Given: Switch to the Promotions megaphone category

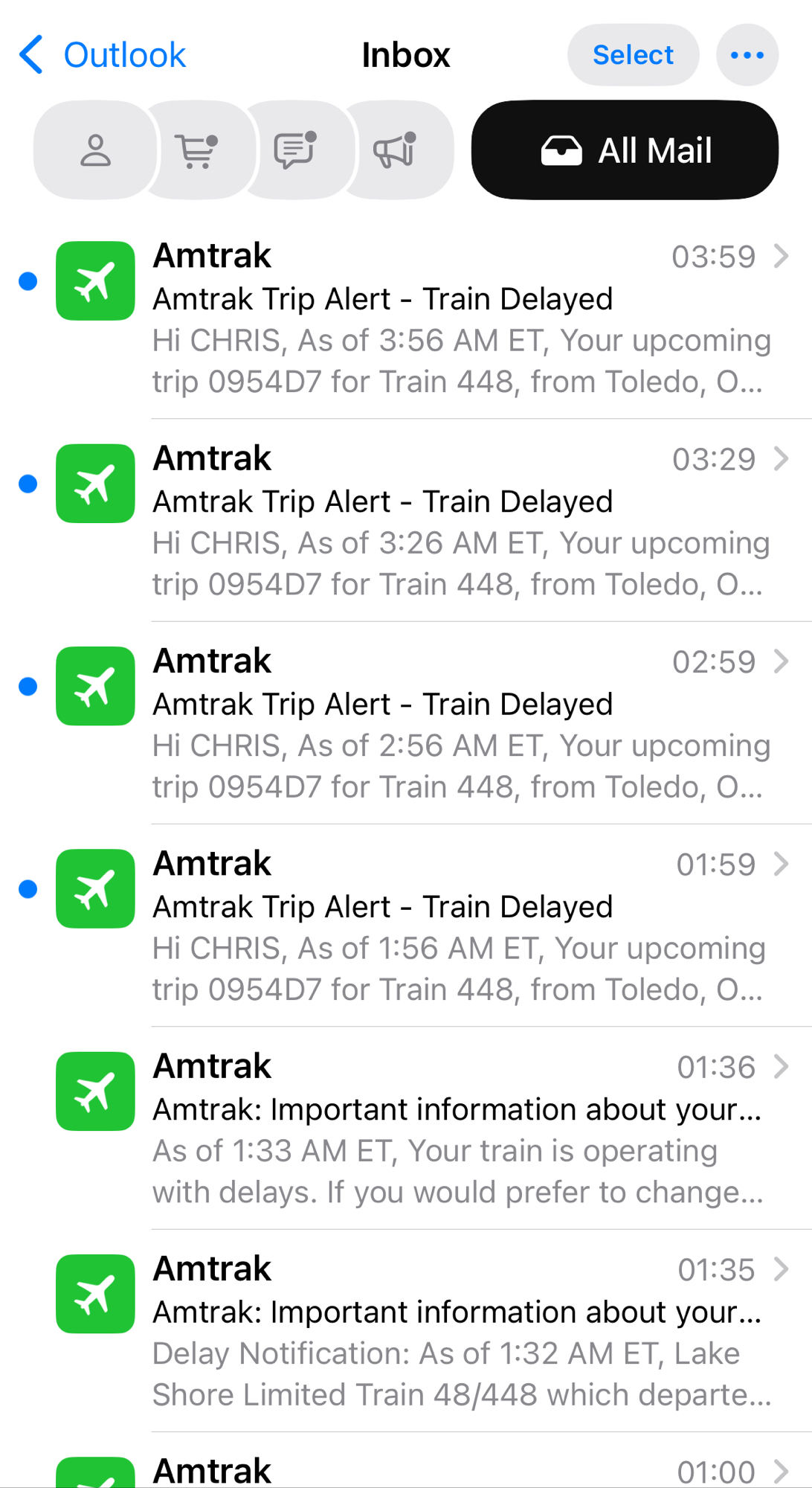Looking at the screenshot, I should (395, 150).
